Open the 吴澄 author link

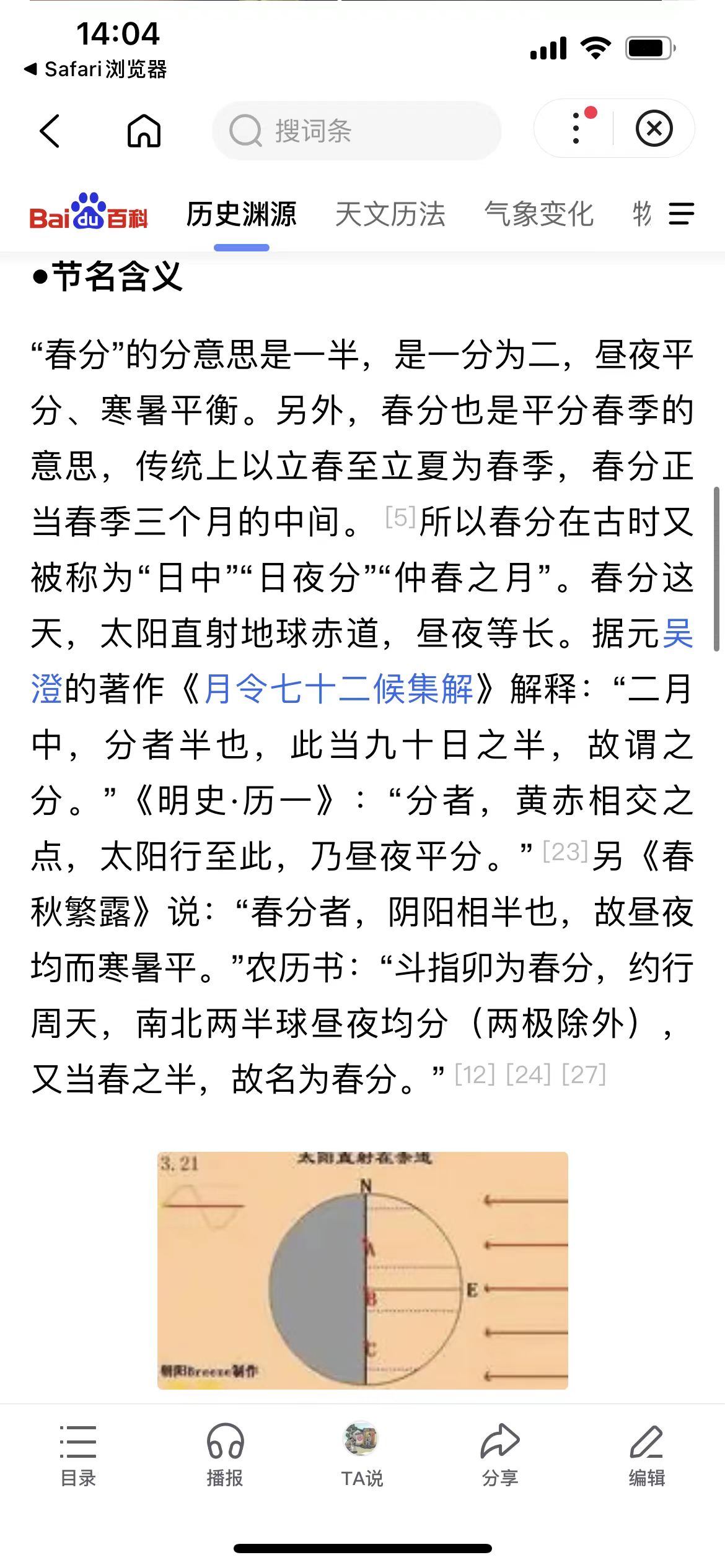pos(362,661)
